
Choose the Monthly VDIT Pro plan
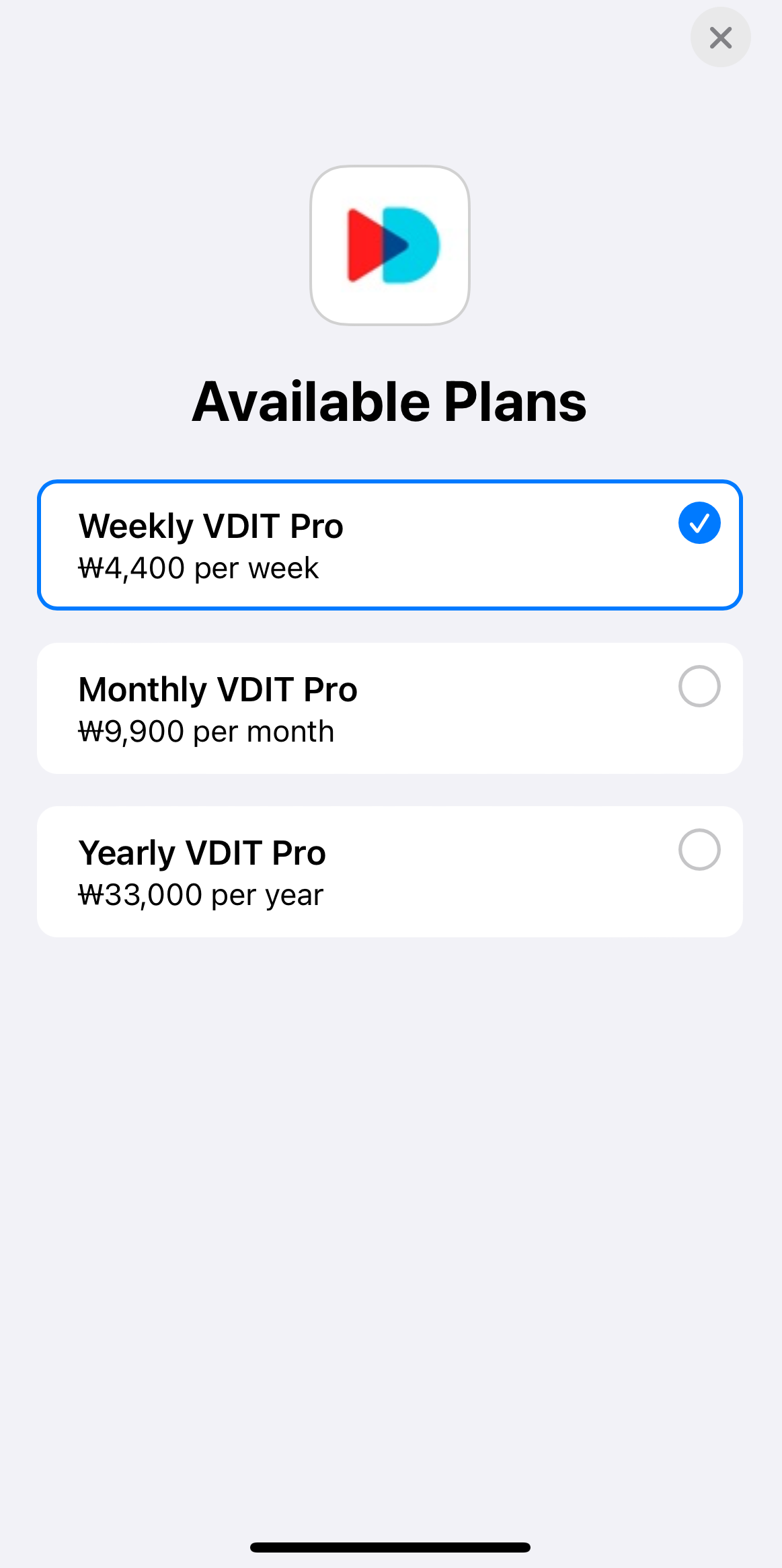[389, 709]
